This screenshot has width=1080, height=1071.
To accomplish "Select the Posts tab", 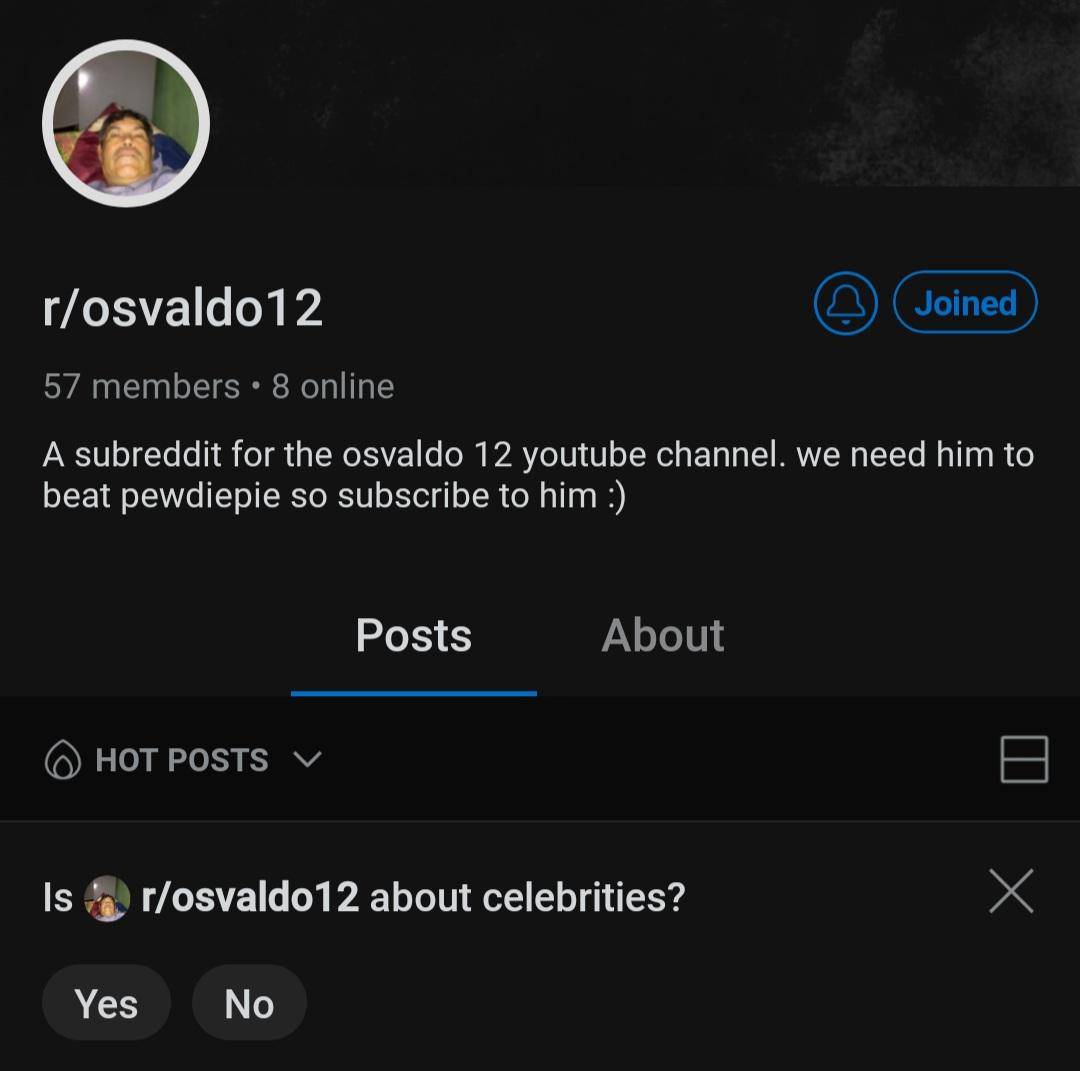I will pyautogui.click(x=414, y=636).
